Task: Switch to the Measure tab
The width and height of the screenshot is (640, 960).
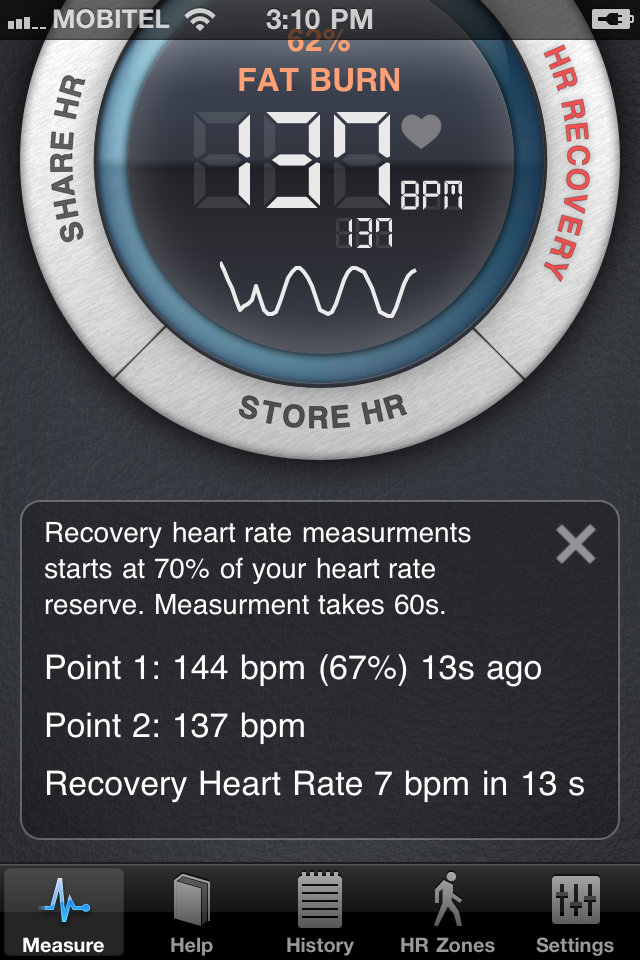Action: click(x=64, y=912)
